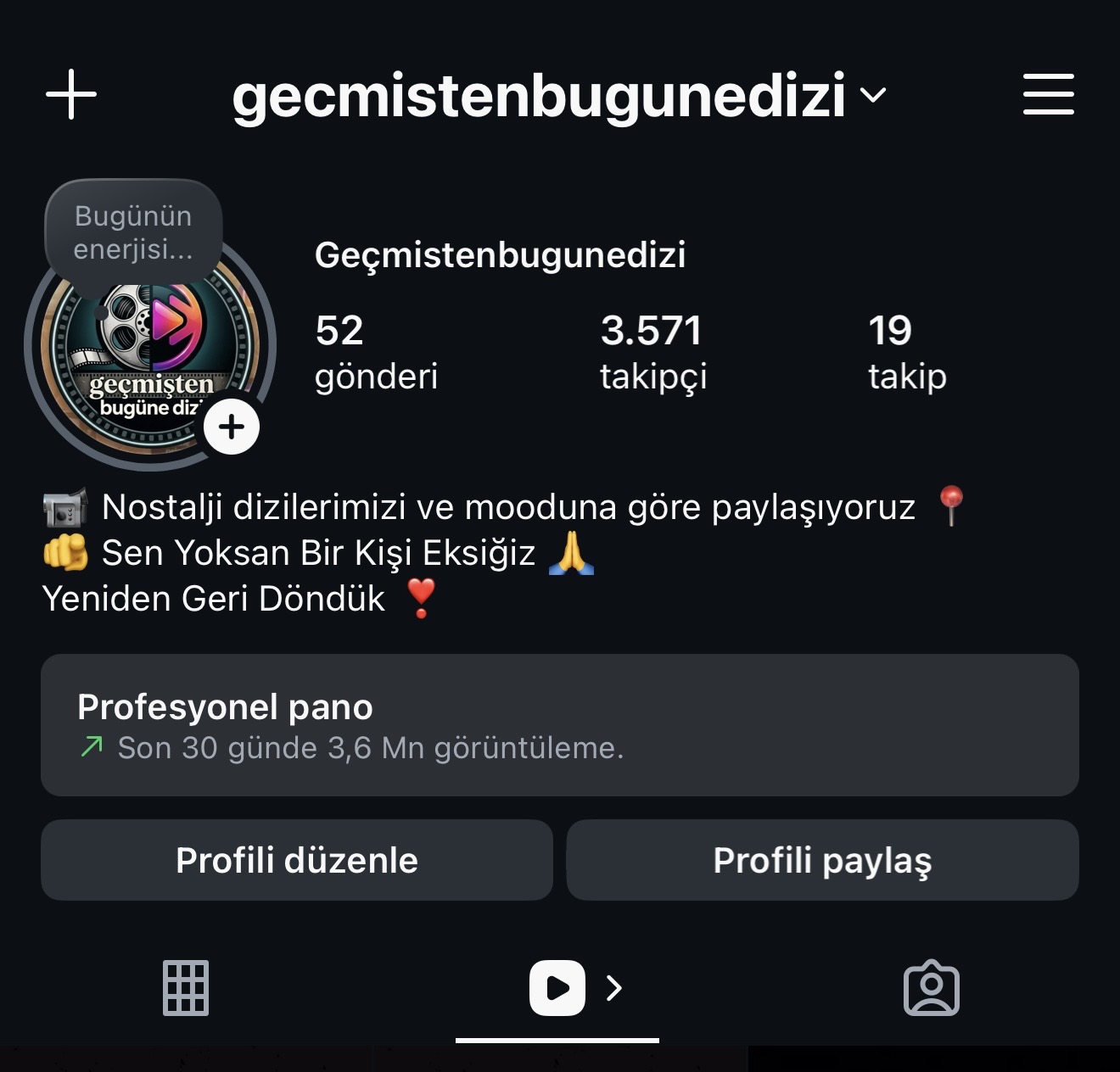Open the 3.571 takipçi followers list
The image size is (1120, 1072).
pyautogui.click(x=652, y=353)
